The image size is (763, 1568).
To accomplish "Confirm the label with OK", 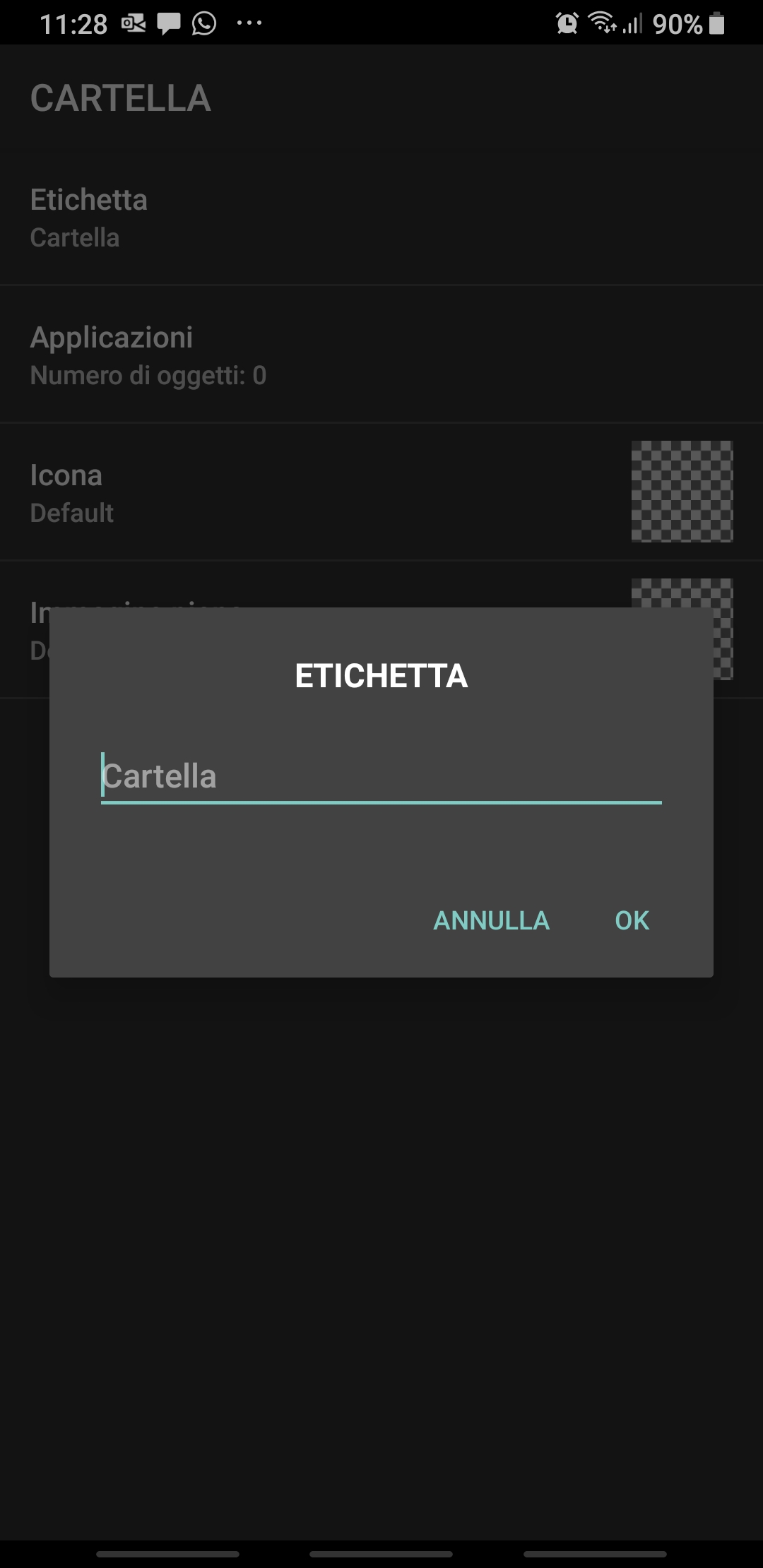I will click(632, 920).
